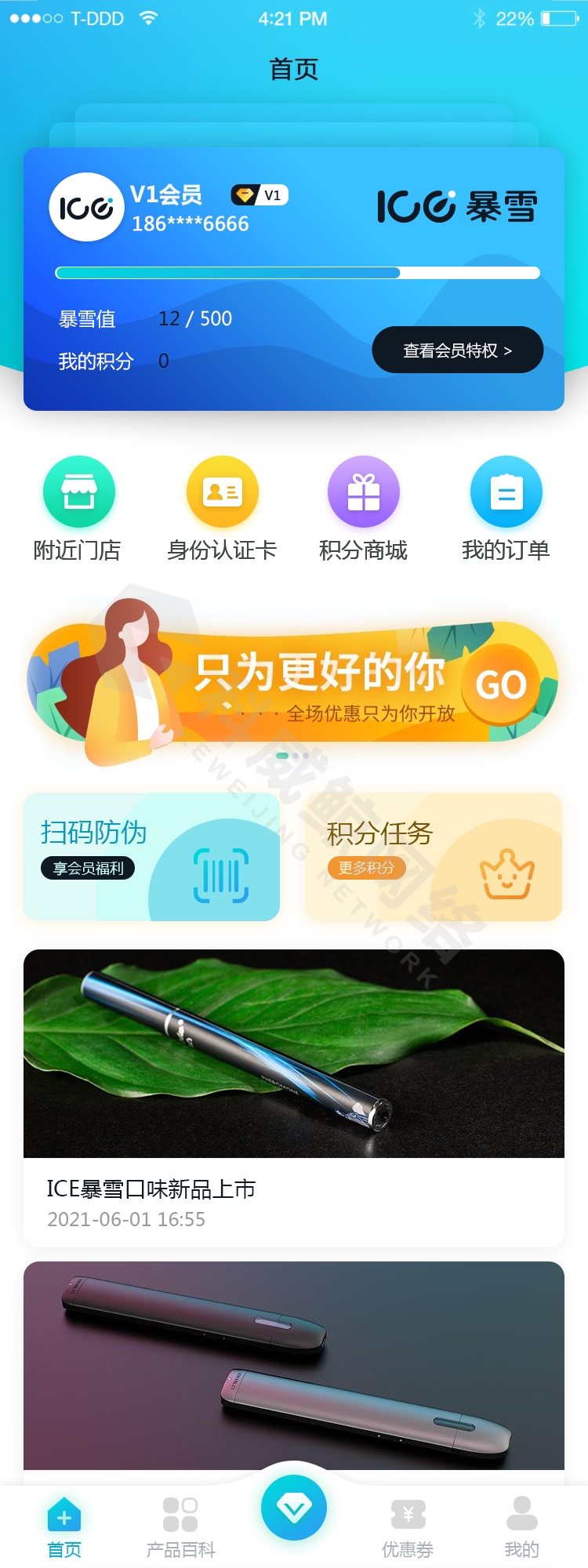Go to 积分商城

pos(364,508)
